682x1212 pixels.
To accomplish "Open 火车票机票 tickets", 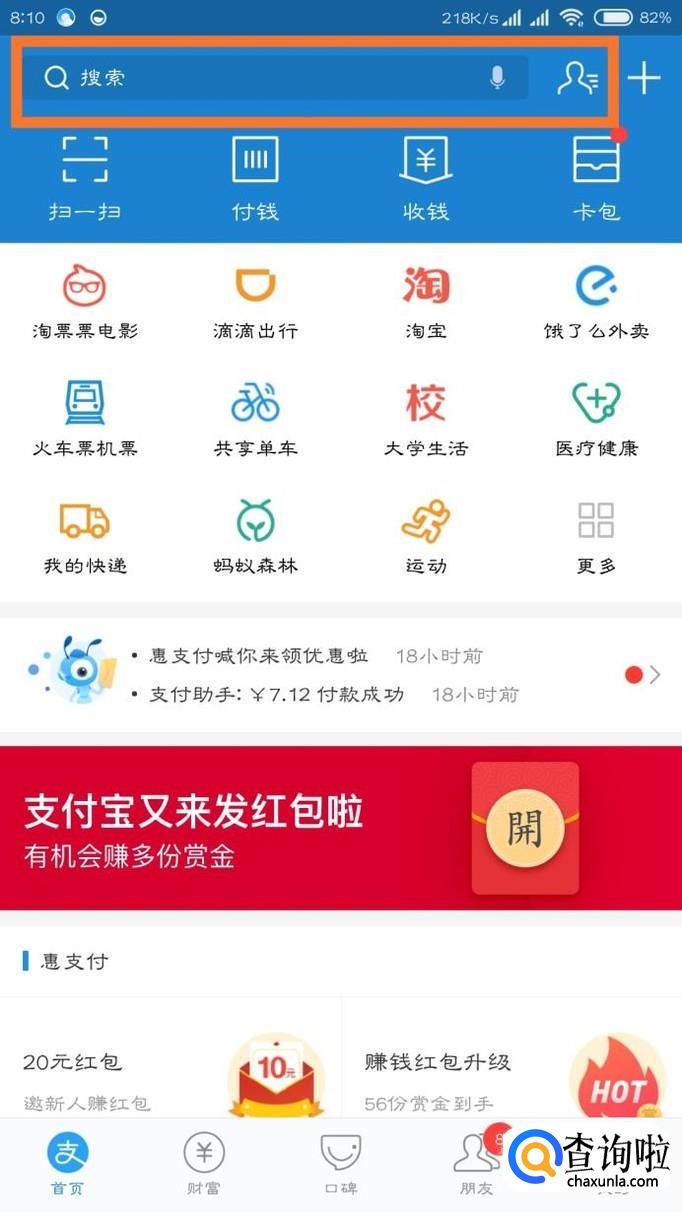I will coord(85,419).
